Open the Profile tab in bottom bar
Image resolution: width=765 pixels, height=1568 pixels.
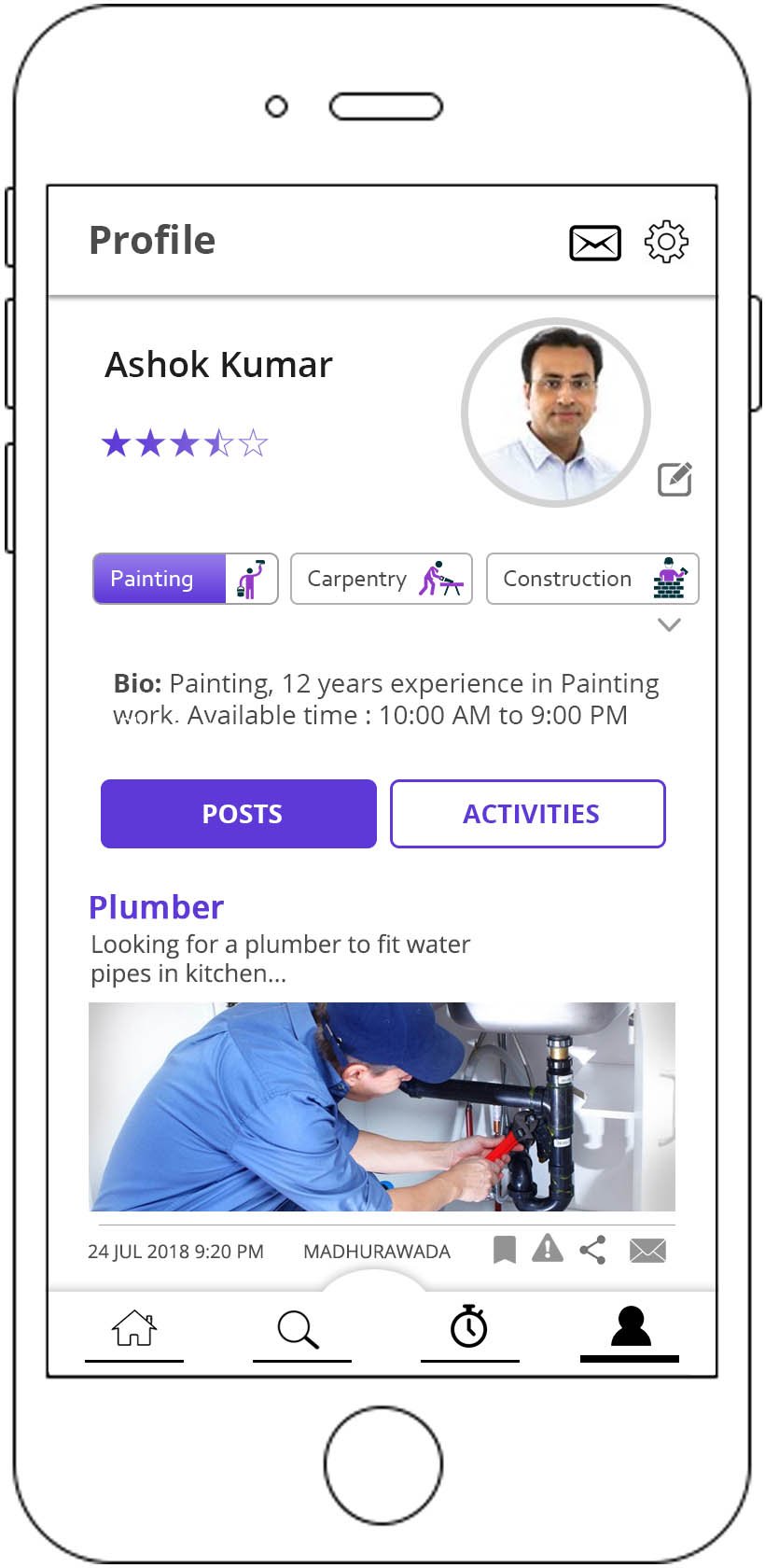(630, 1327)
